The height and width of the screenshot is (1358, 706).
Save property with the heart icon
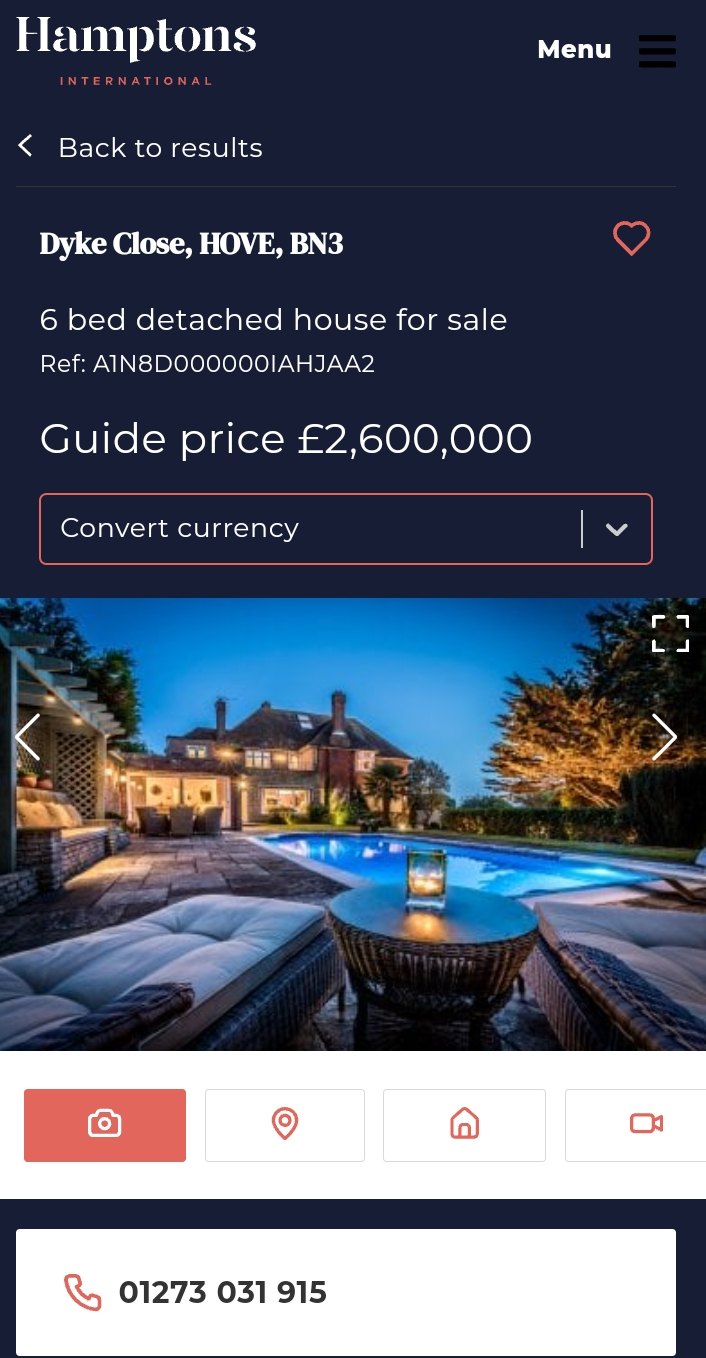631,239
